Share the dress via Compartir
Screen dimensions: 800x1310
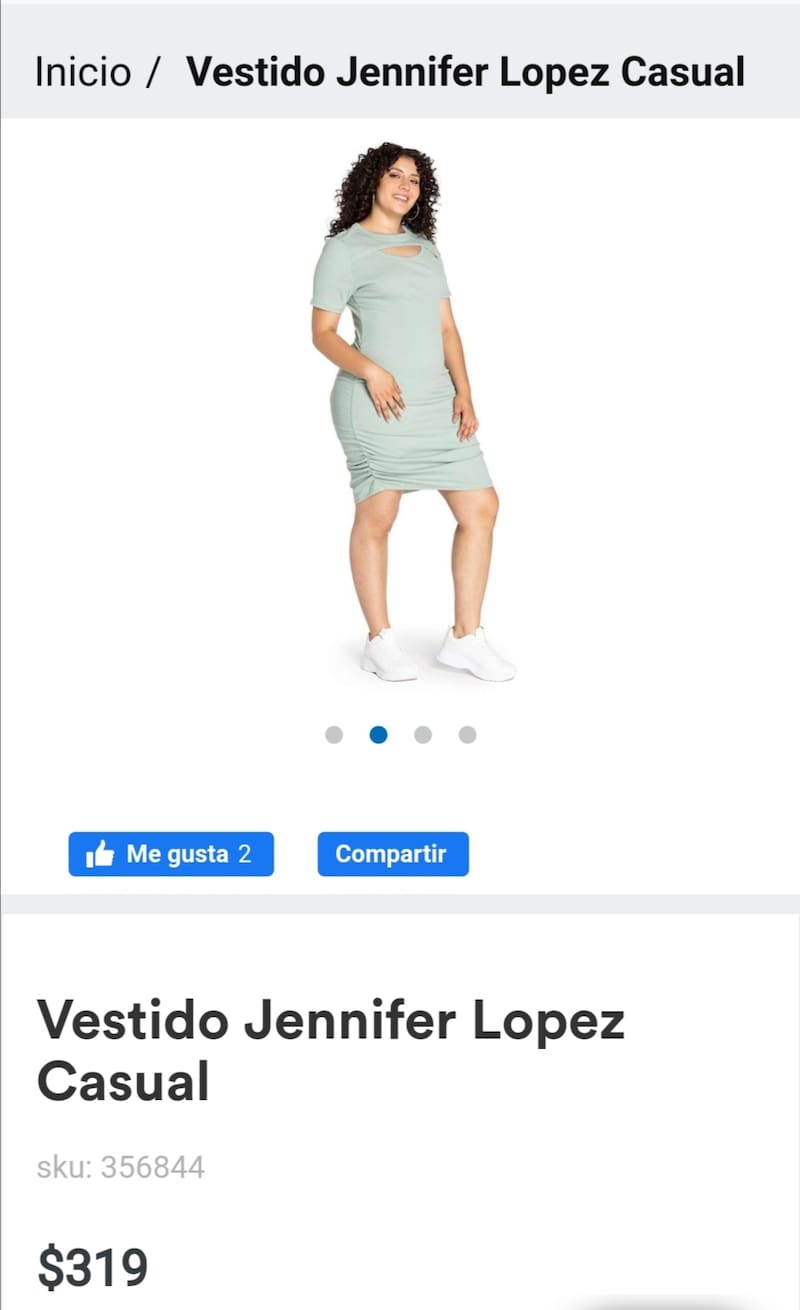click(x=392, y=855)
